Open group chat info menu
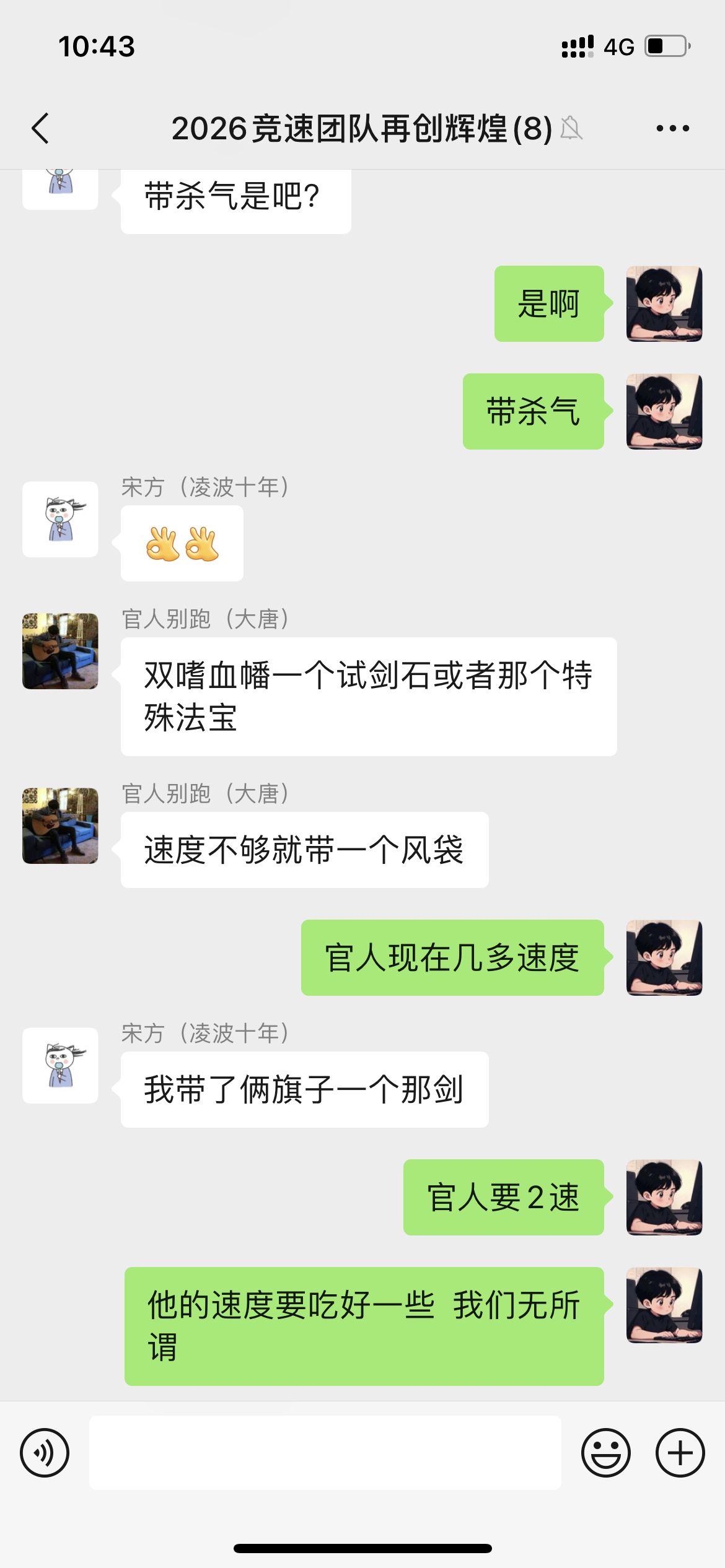Screen dimensions: 725x1568 672,129
